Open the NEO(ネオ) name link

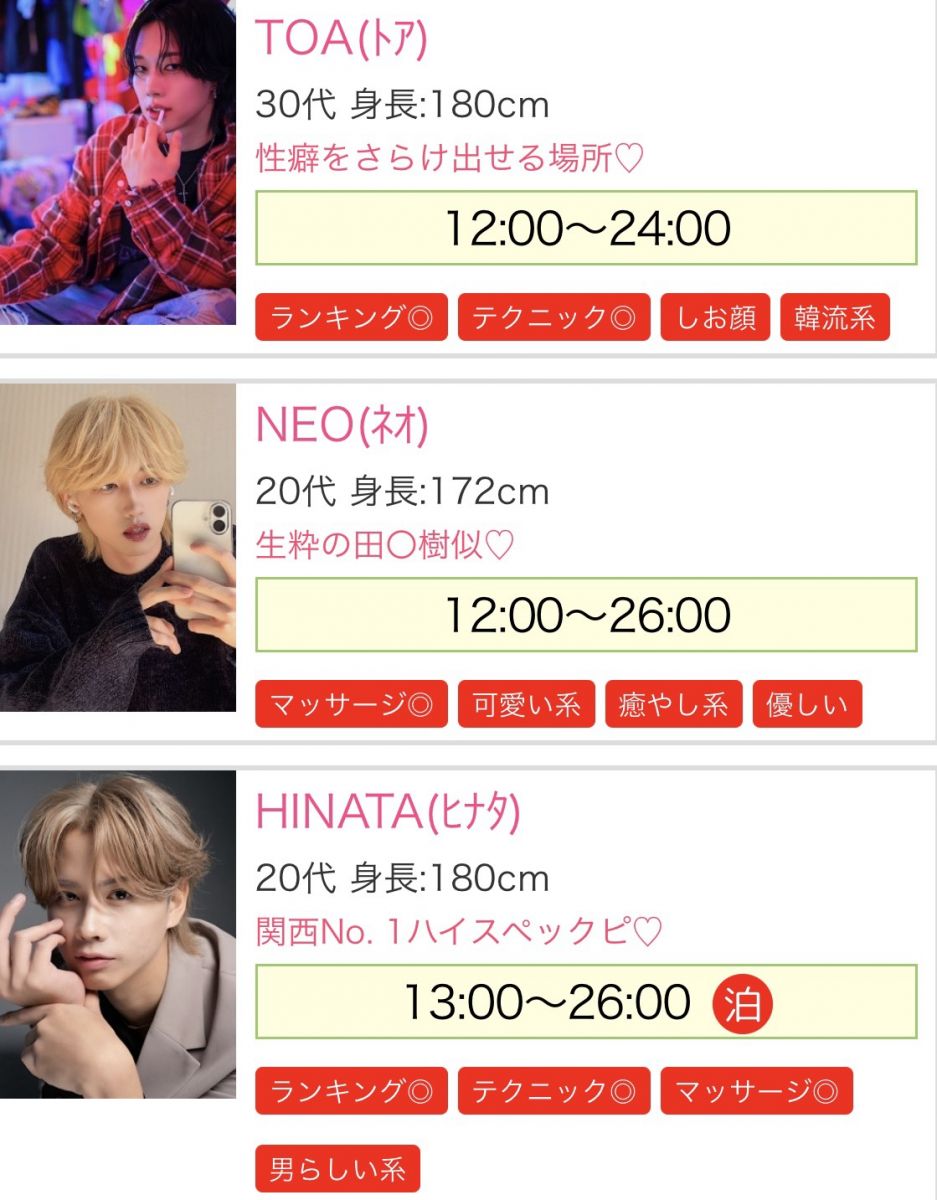tap(342, 426)
